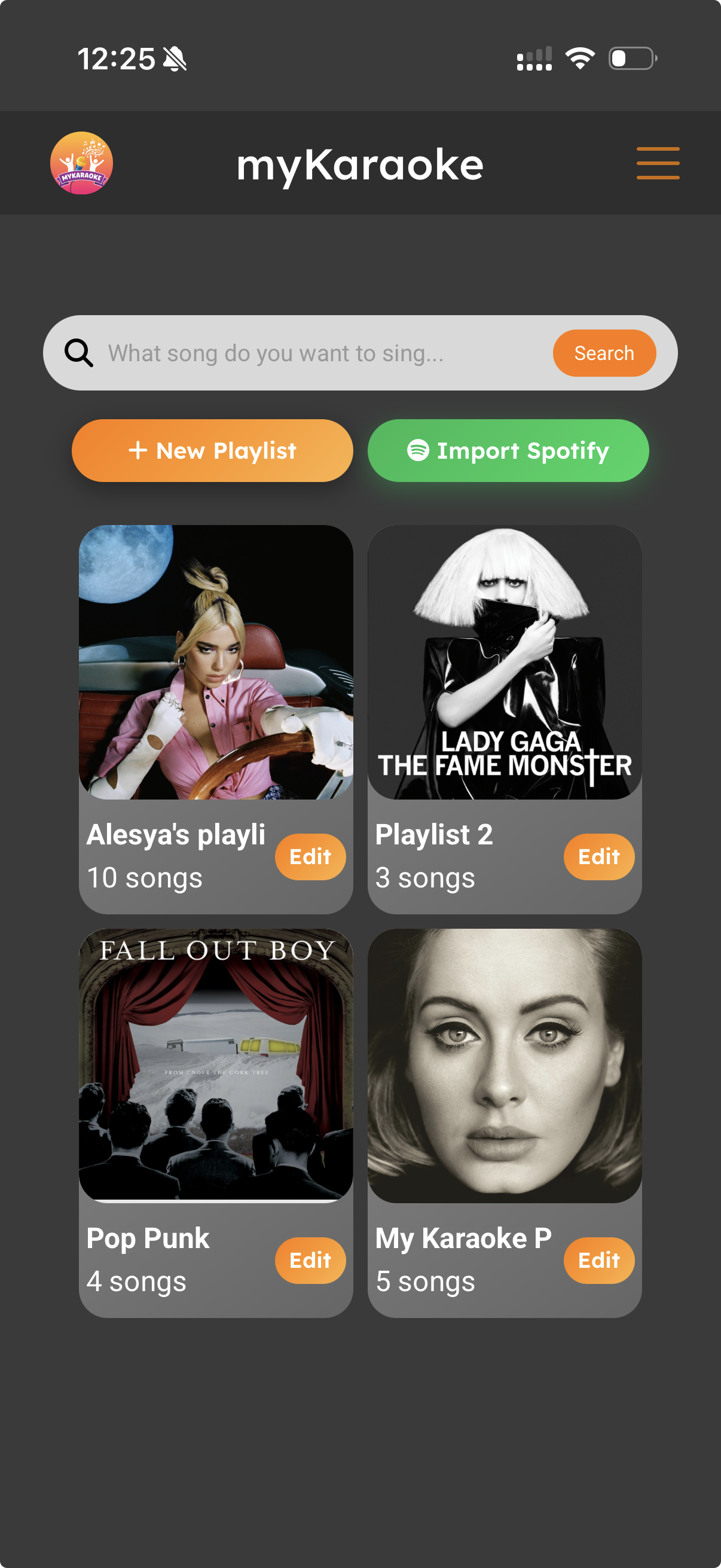The image size is (721, 1568).
Task: Edit Alesya's playlist
Action: coord(310,856)
